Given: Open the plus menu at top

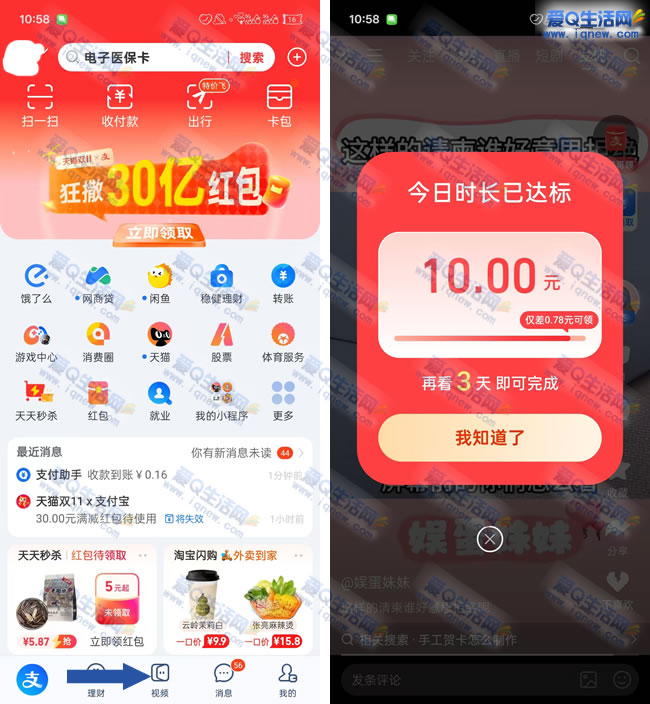Looking at the screenshot, I should click(x=296, y=58).
